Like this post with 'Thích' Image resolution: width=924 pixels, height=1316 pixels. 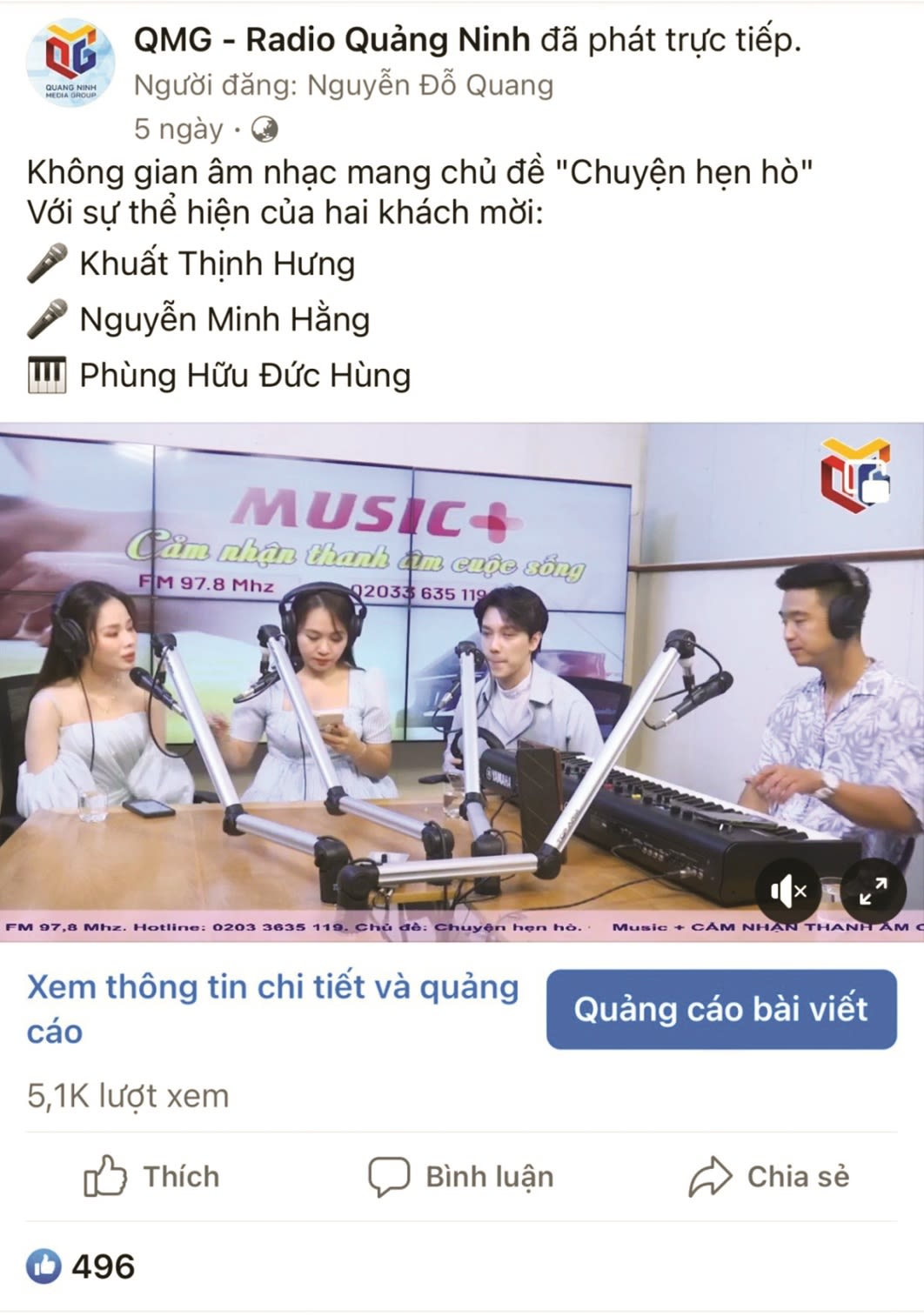pyautogui.click(x=152, y=1177)
